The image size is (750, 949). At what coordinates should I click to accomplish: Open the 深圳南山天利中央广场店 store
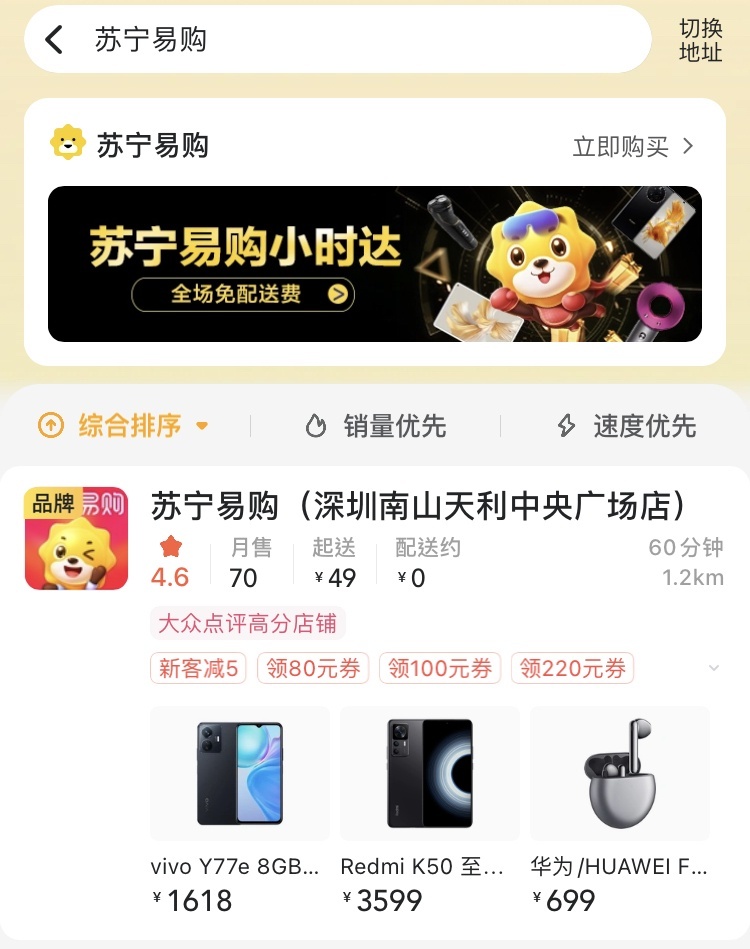pos(420,507)
